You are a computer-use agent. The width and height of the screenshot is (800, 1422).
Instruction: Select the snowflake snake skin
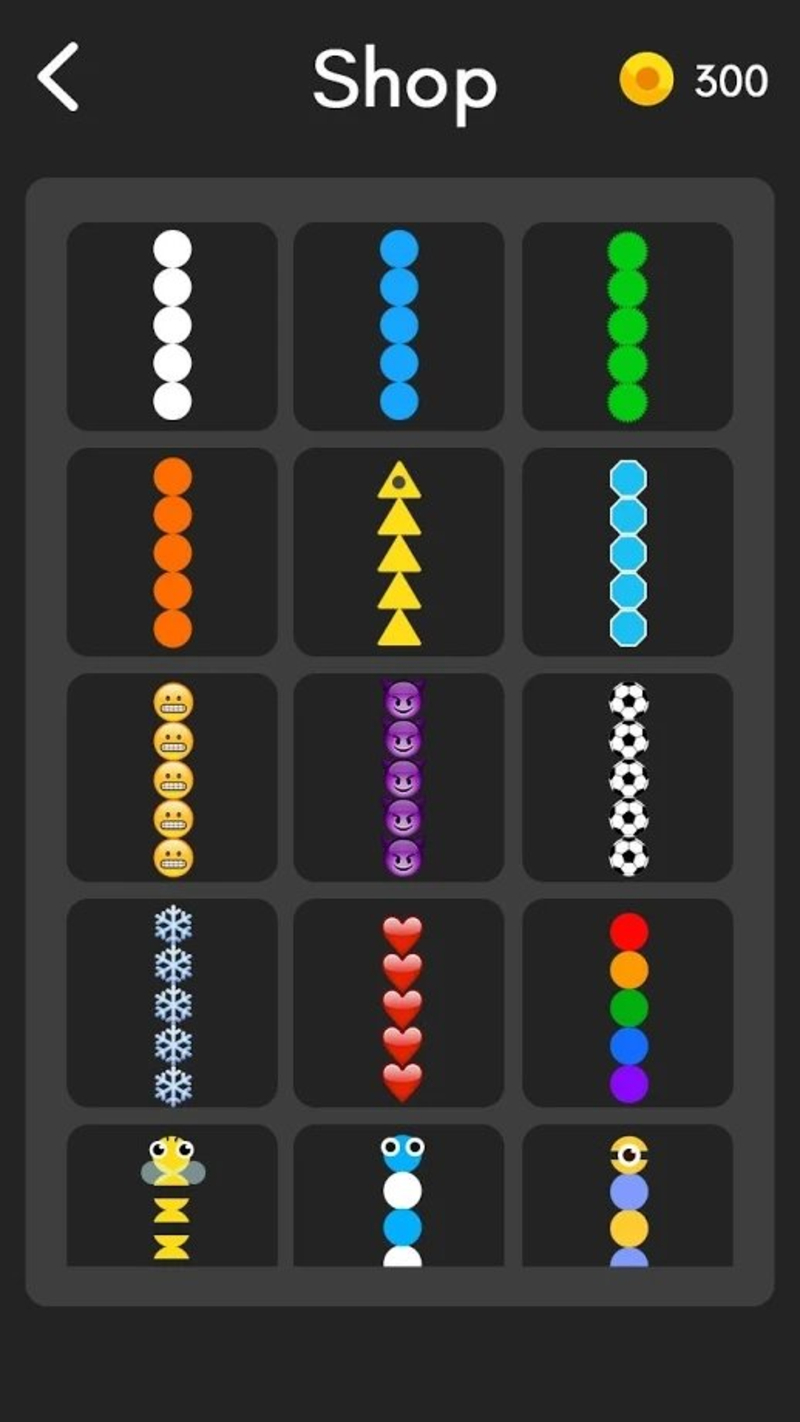[x=172, y=1003]
